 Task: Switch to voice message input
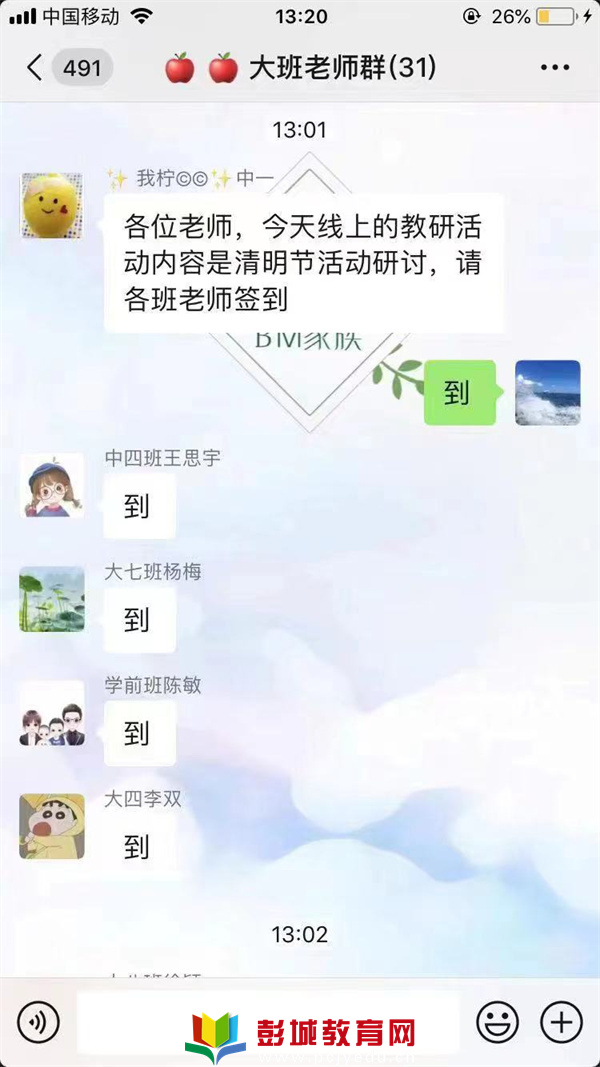(x=38, y=1022)
